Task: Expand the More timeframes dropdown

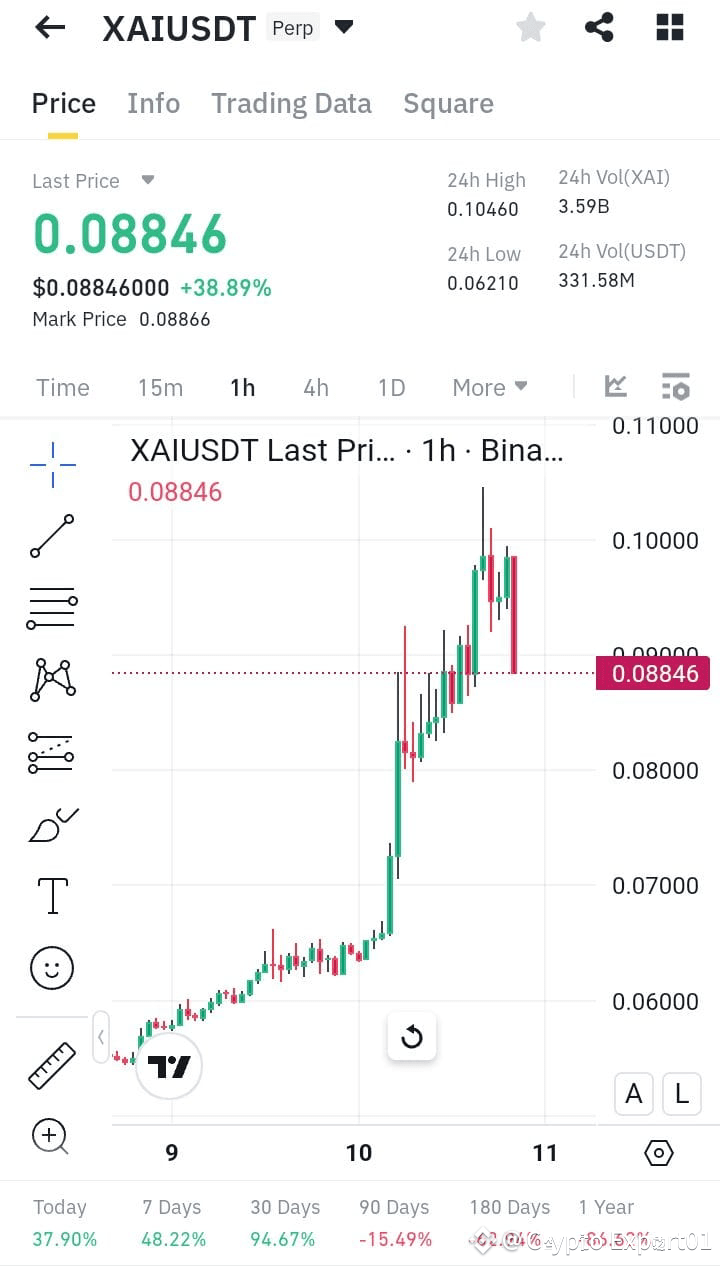Action: pyautogui.click(x=489, y=387)
